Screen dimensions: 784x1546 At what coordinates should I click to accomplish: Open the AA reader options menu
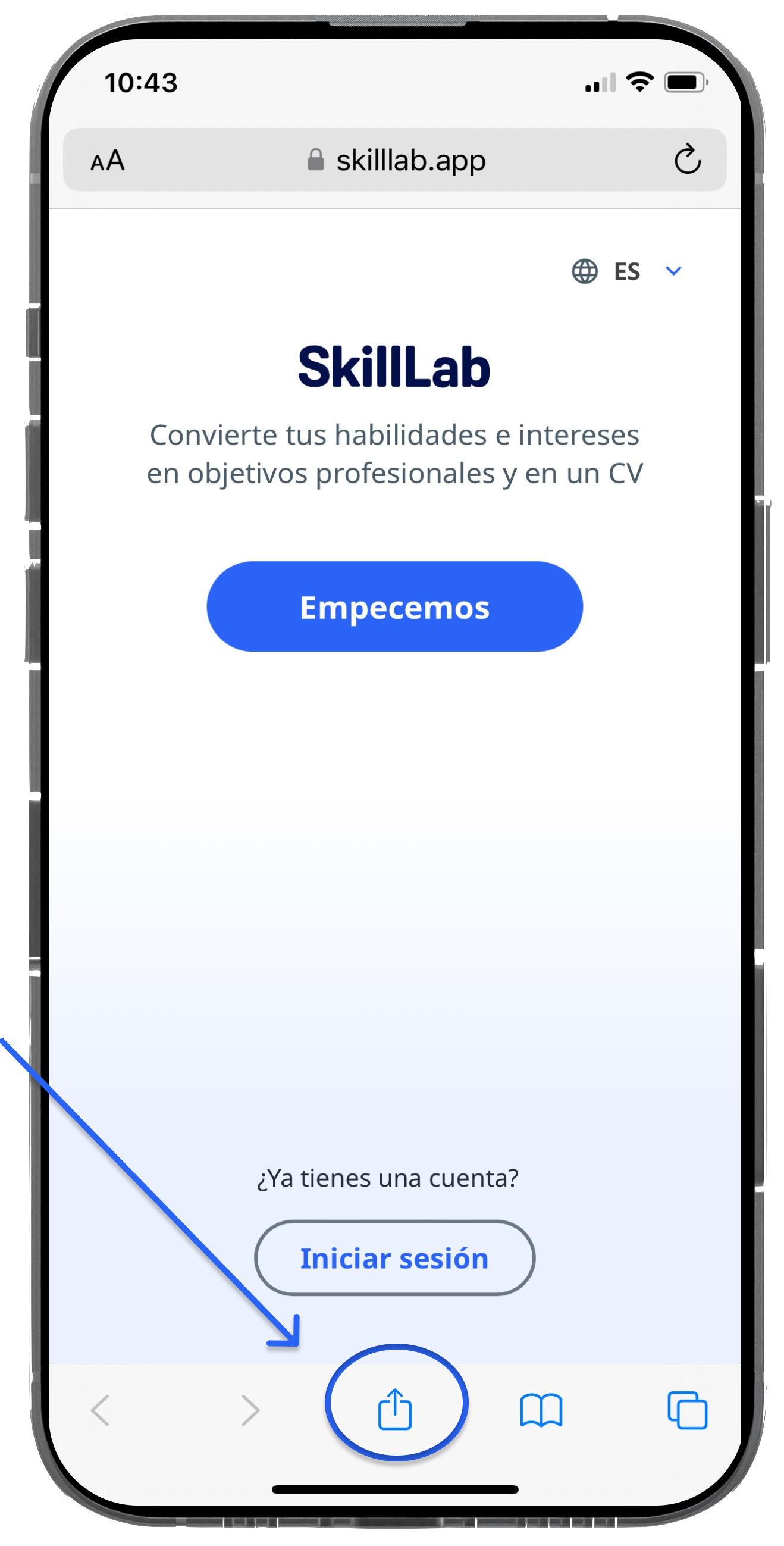click(x=108, y=161)
